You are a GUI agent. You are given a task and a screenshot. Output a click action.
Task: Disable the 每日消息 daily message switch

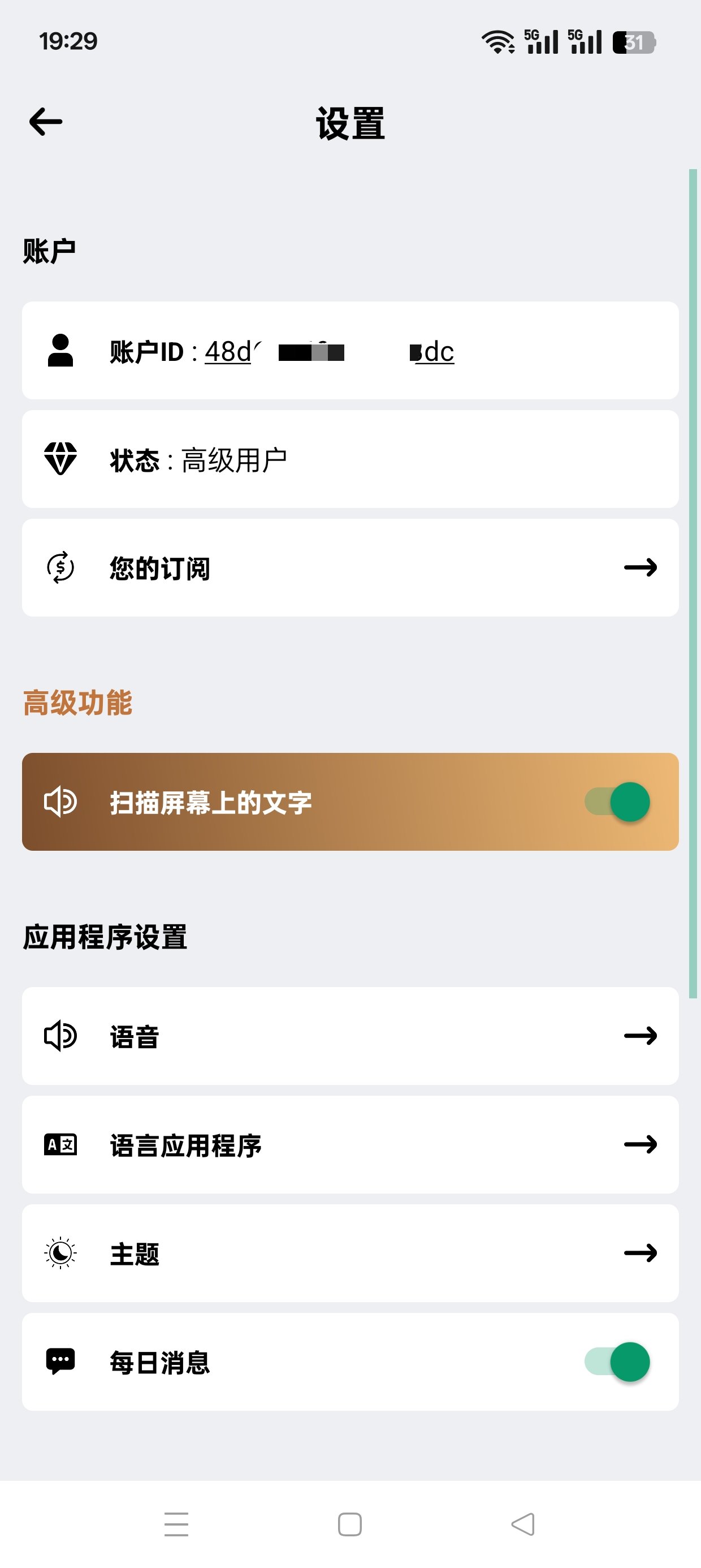coord(617,1362)
